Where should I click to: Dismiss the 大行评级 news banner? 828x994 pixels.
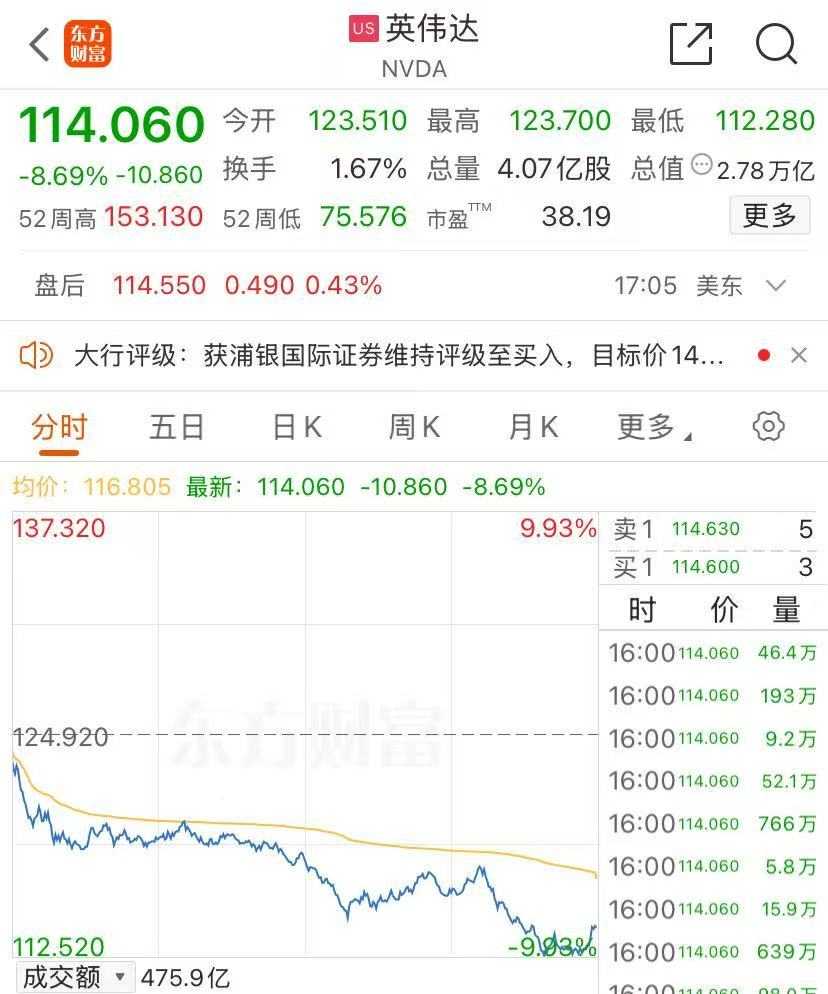pos(798,355)
